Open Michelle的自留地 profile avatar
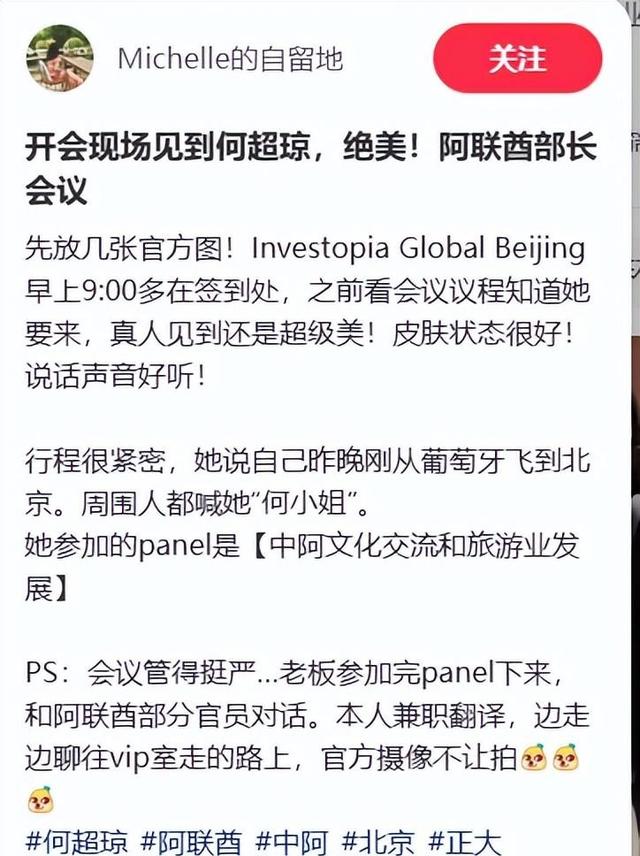640x856 pixels. click(59, 59)
